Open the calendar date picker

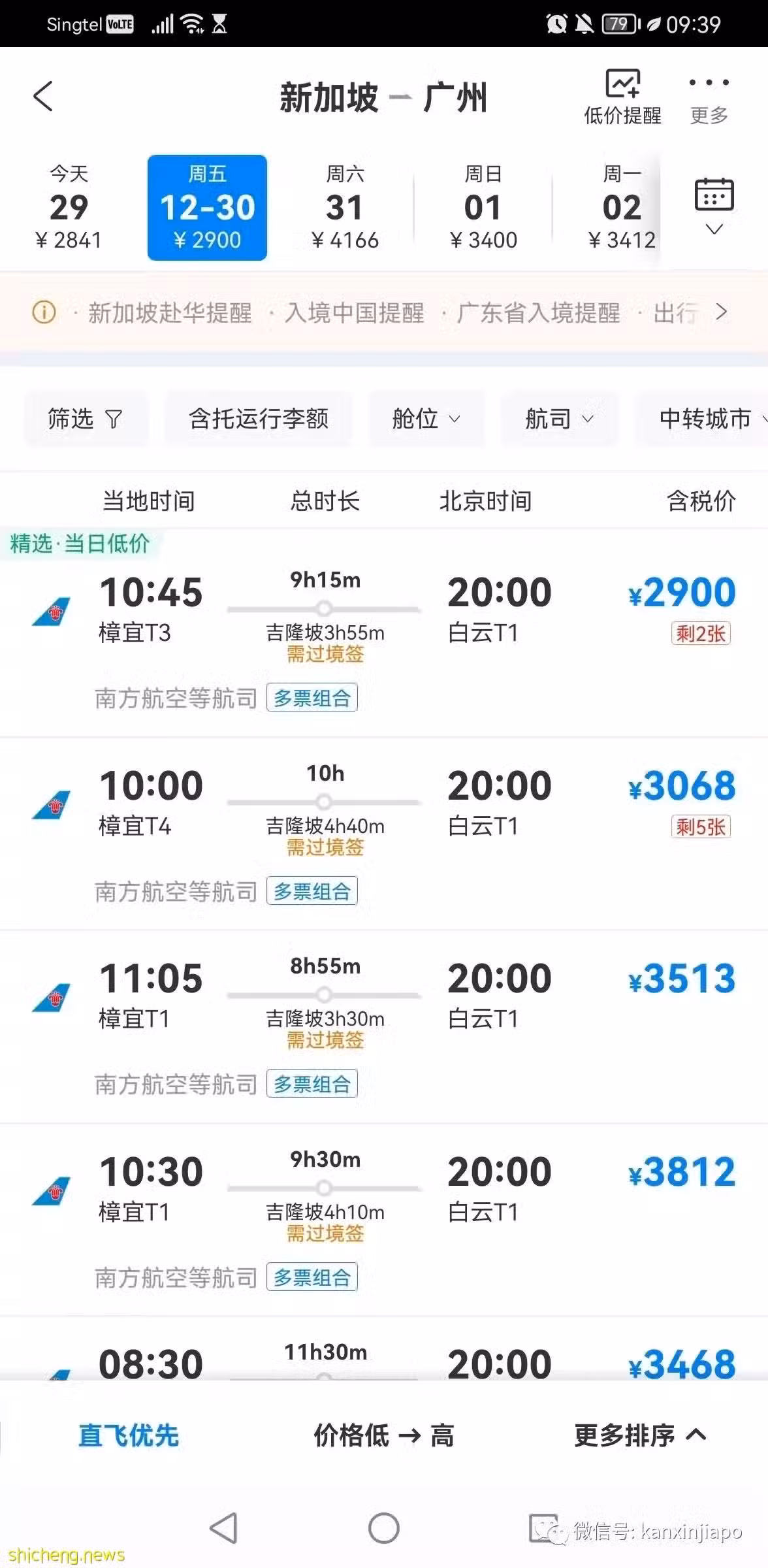tap(714, 205)
